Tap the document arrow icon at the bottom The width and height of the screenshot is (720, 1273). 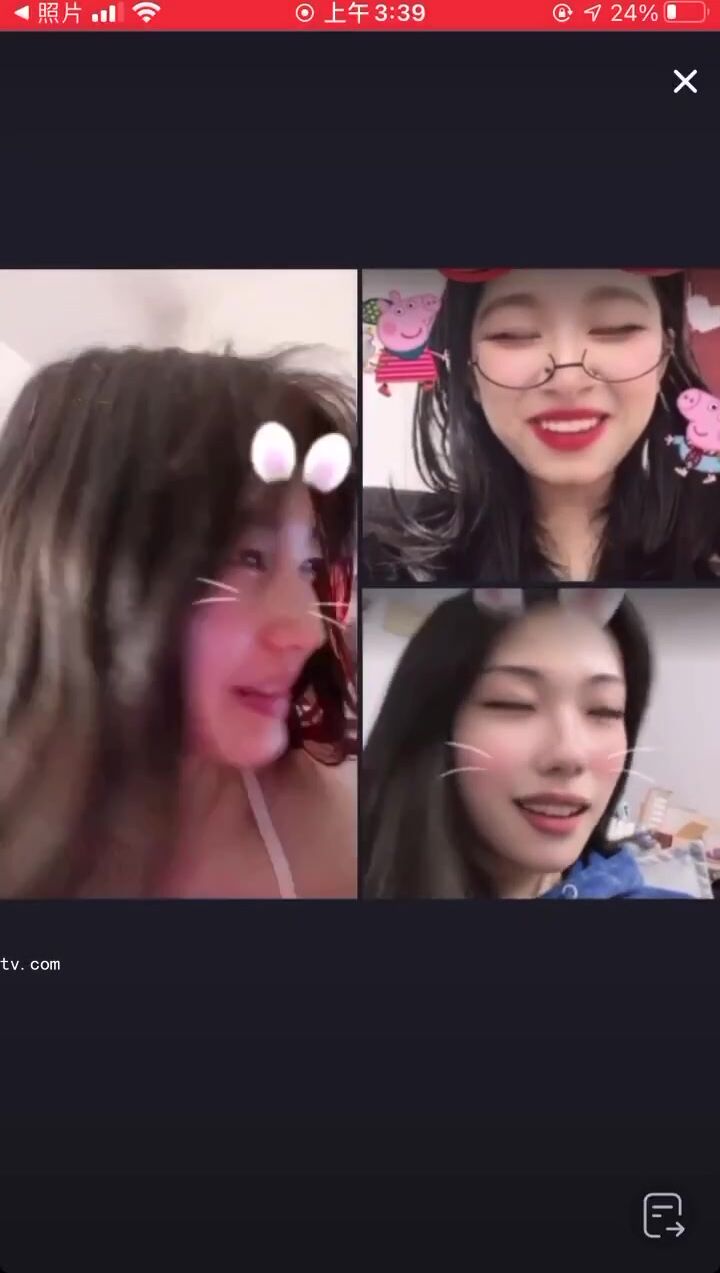(663, 1215)
